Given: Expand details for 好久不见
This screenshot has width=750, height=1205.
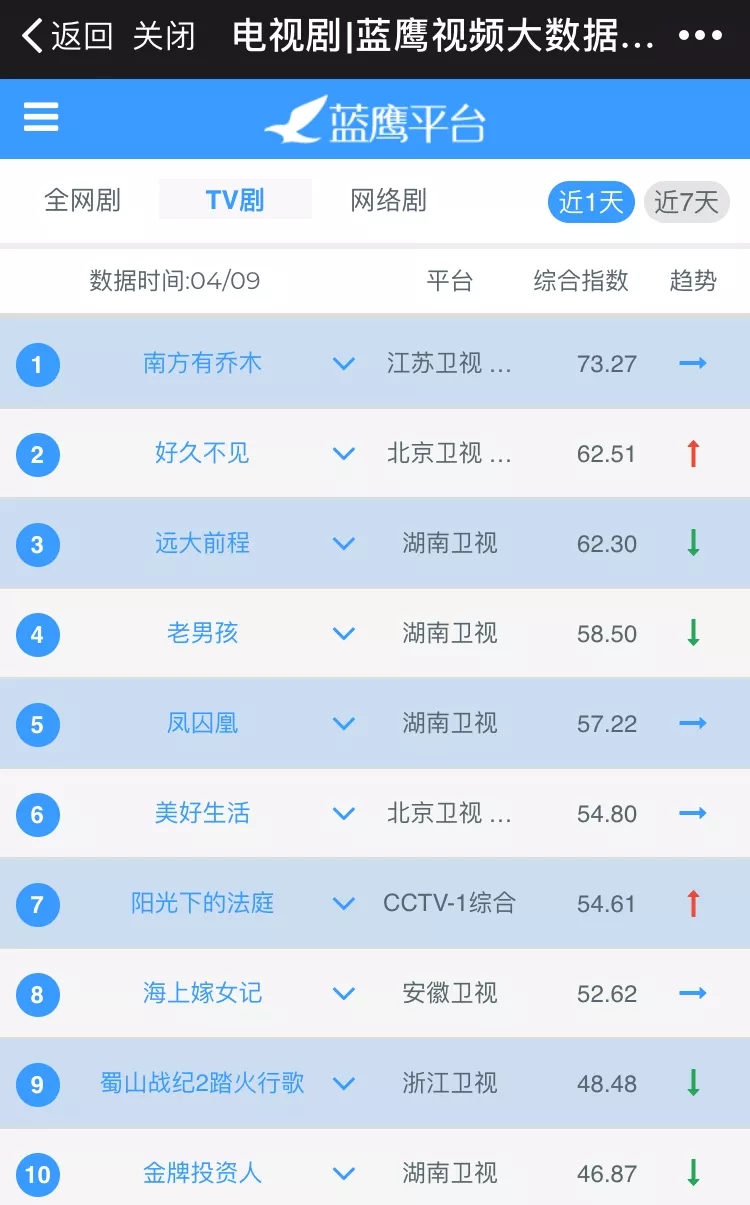Looking at the screenshot, I should point(344,454).
